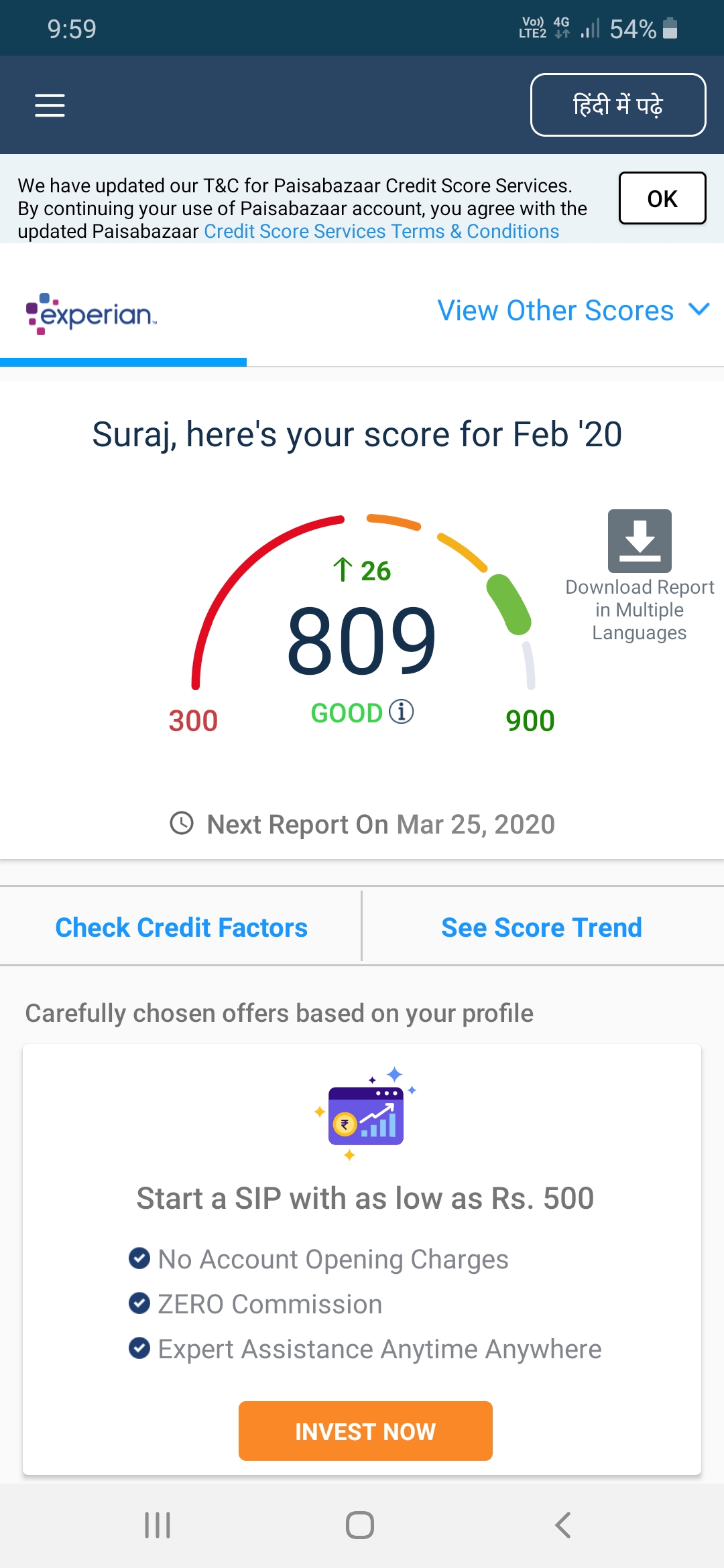Open the hamburger menu

click(x=50, y=105)
